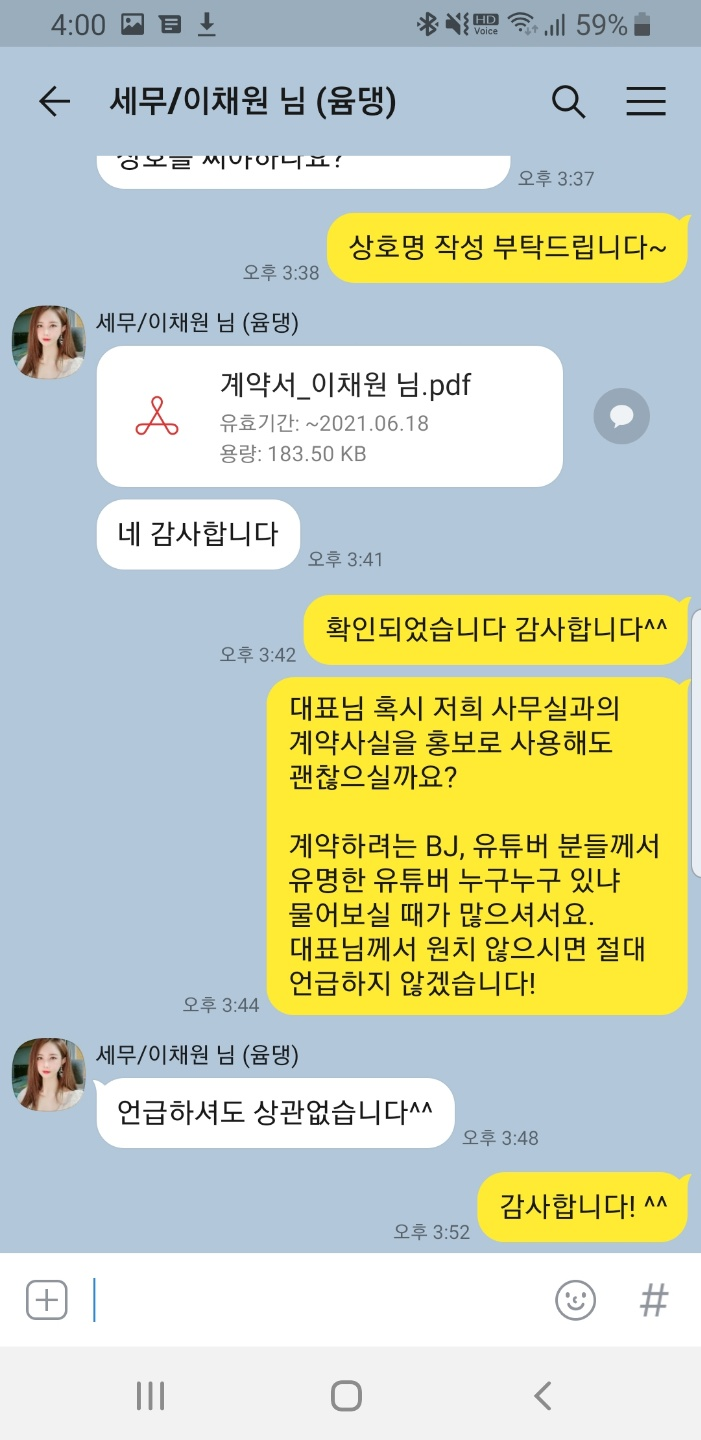Tap the system home button

346,1396
